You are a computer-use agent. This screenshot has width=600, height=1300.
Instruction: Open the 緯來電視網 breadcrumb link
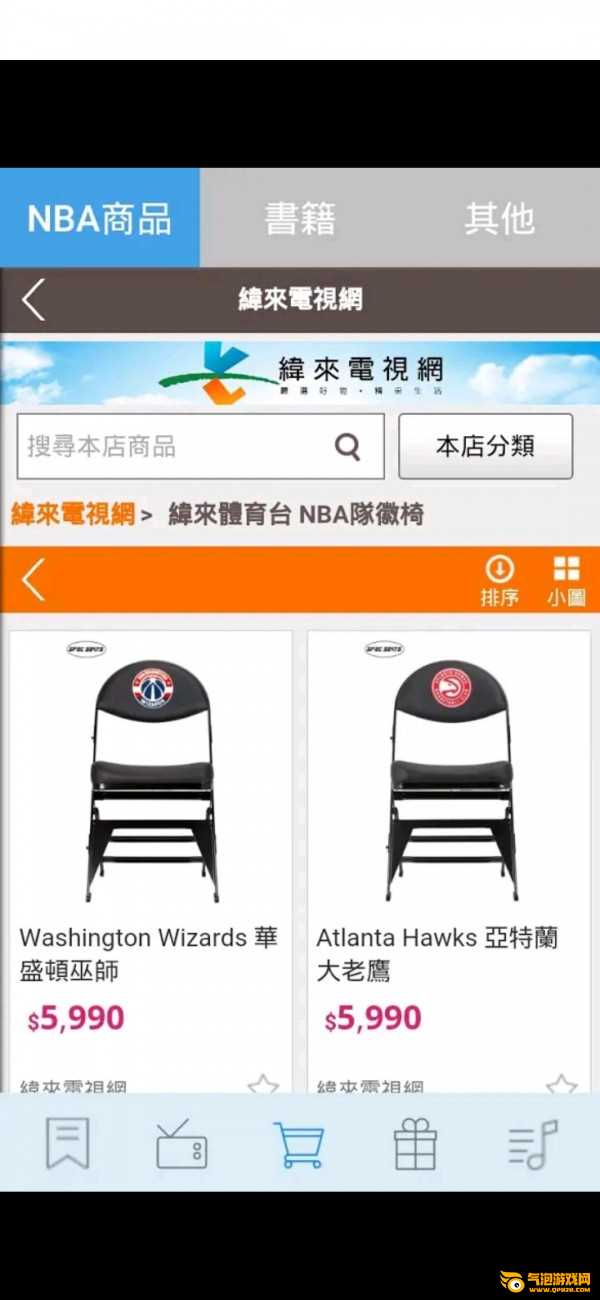(72, 514)
